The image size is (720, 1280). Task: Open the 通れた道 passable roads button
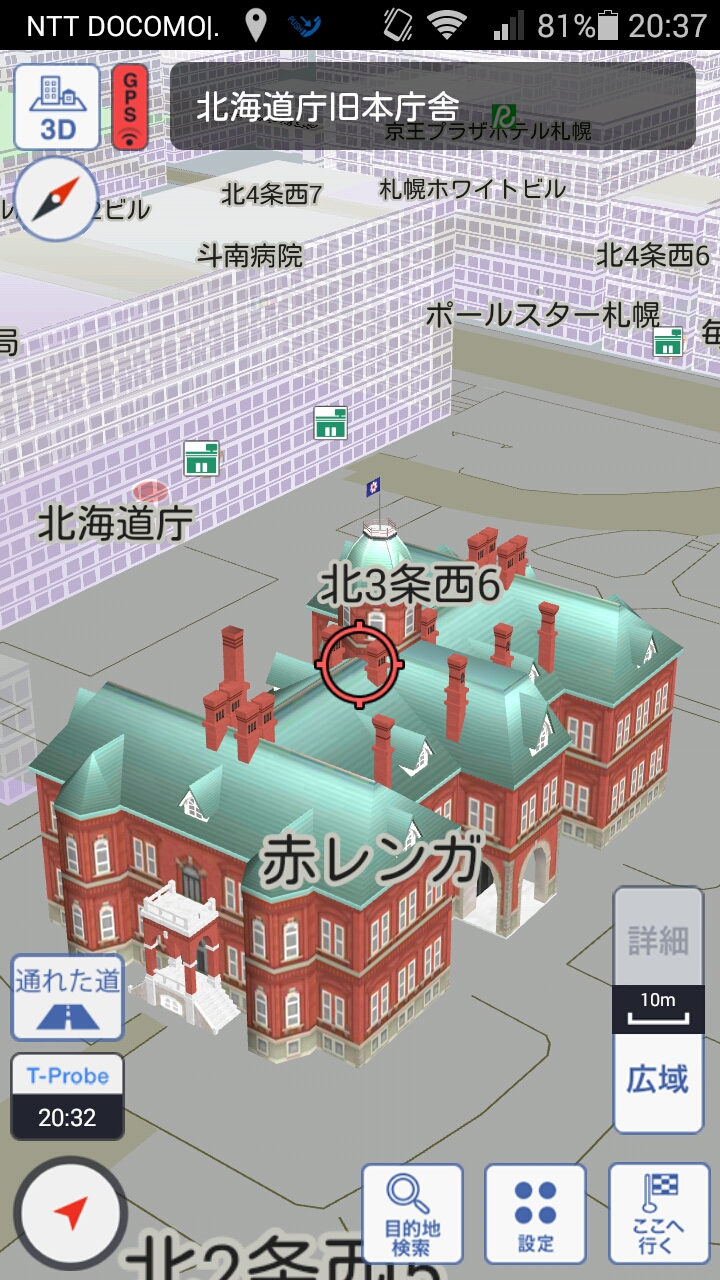67,997
